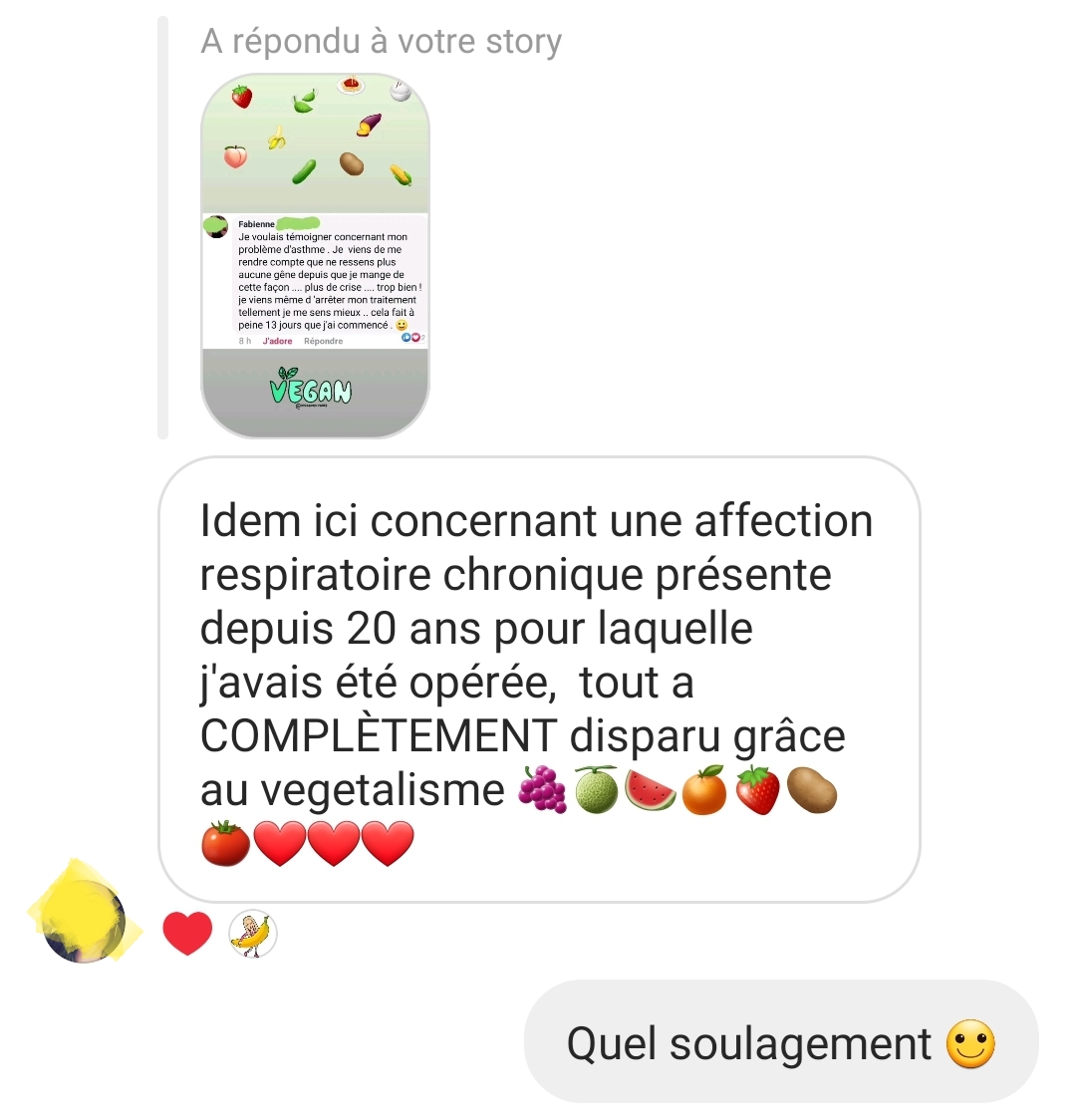Open the replied-to vegan story preview
This screenshot has height=1120, width=1076.
tap(315, 255)
